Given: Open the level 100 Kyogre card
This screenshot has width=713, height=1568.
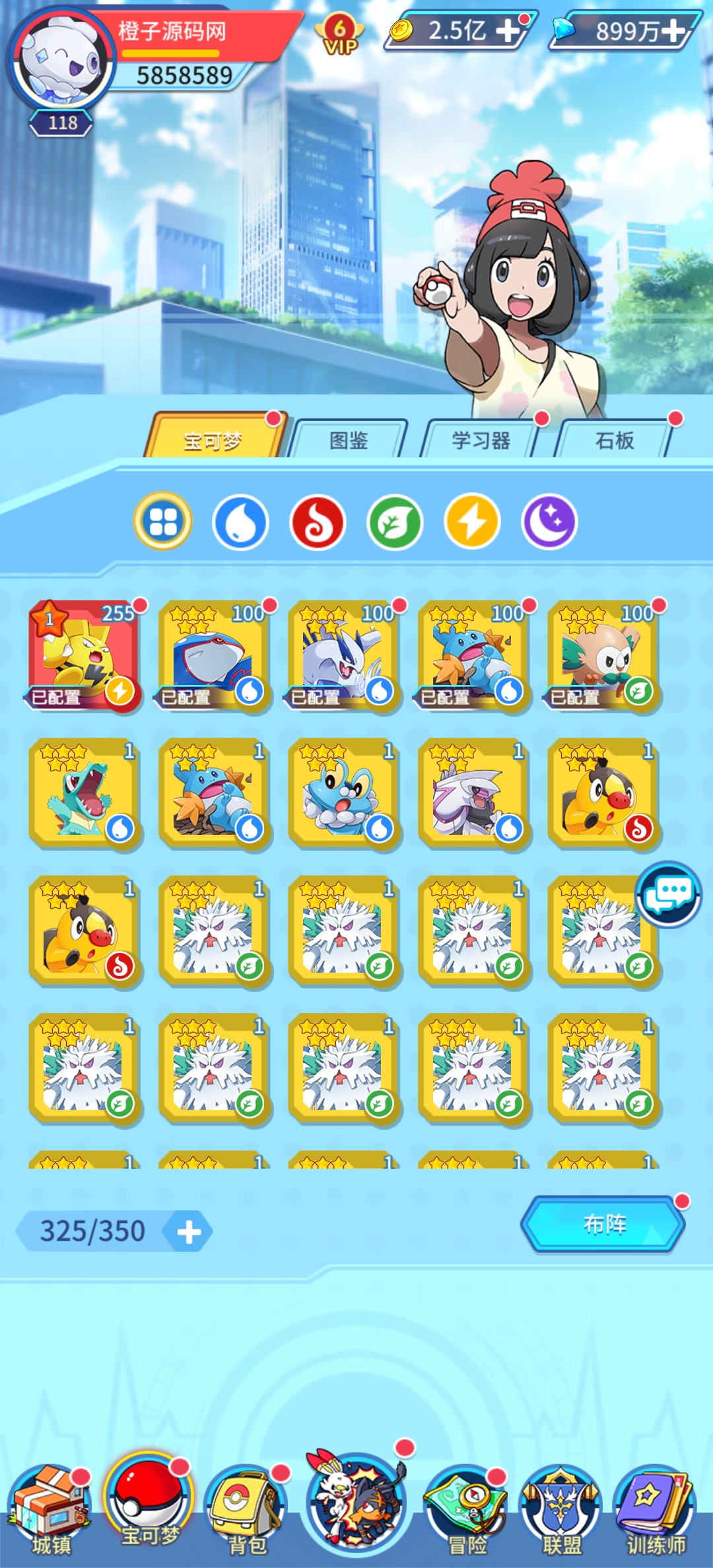Looking at the screenshot, I should (213, 656).
